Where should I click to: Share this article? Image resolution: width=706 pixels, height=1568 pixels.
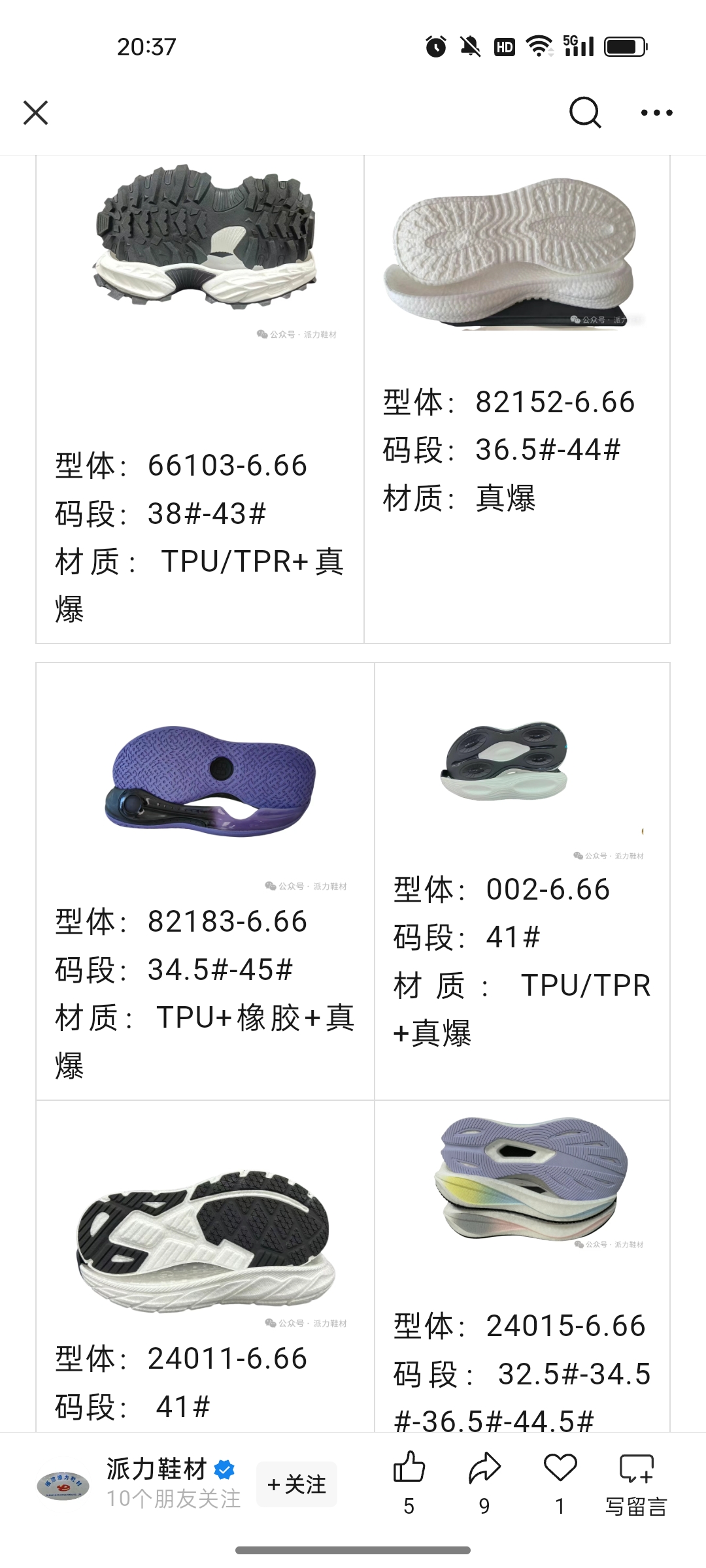pos(484,1469)
